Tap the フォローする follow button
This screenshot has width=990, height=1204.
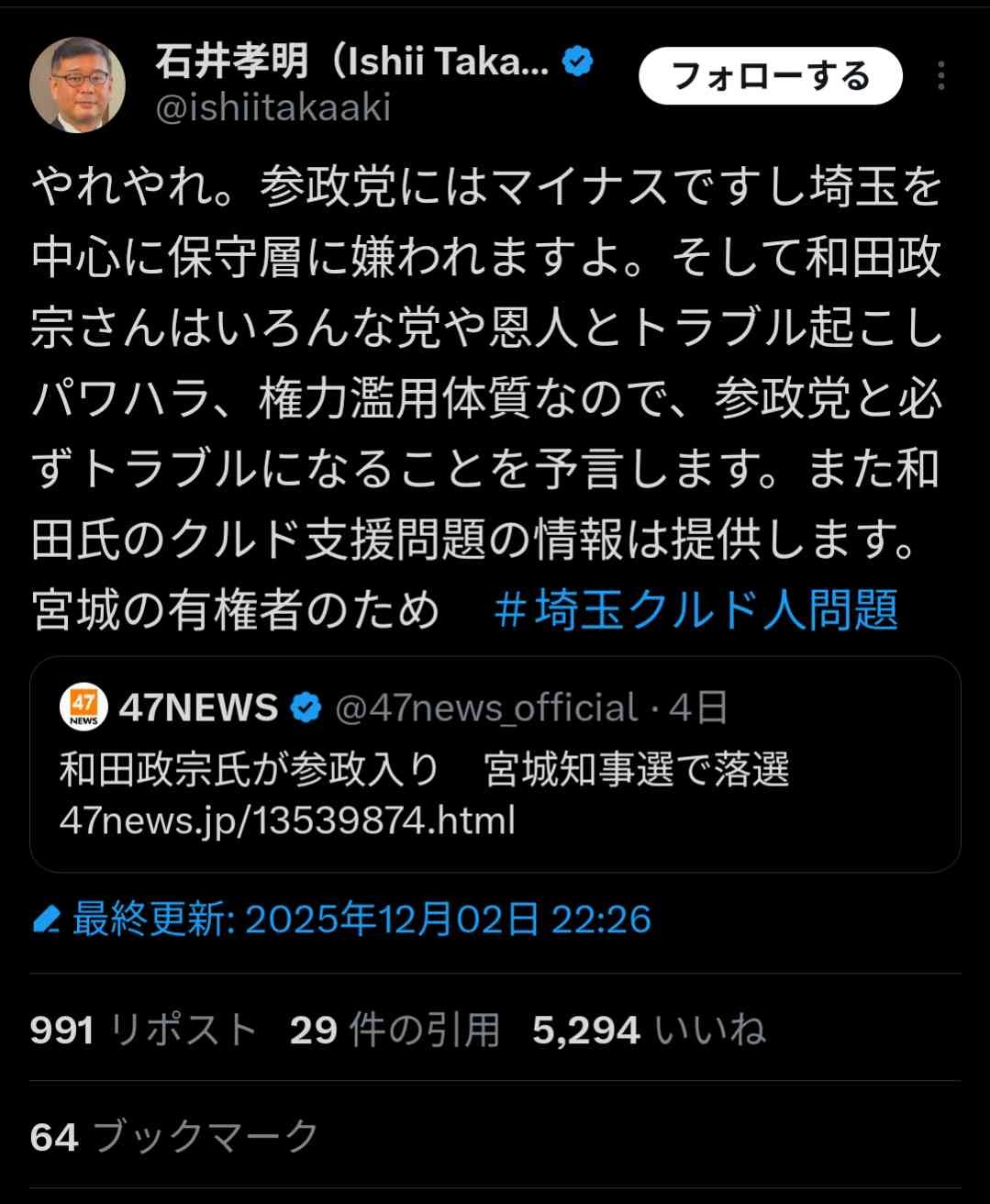coord(770,76)
